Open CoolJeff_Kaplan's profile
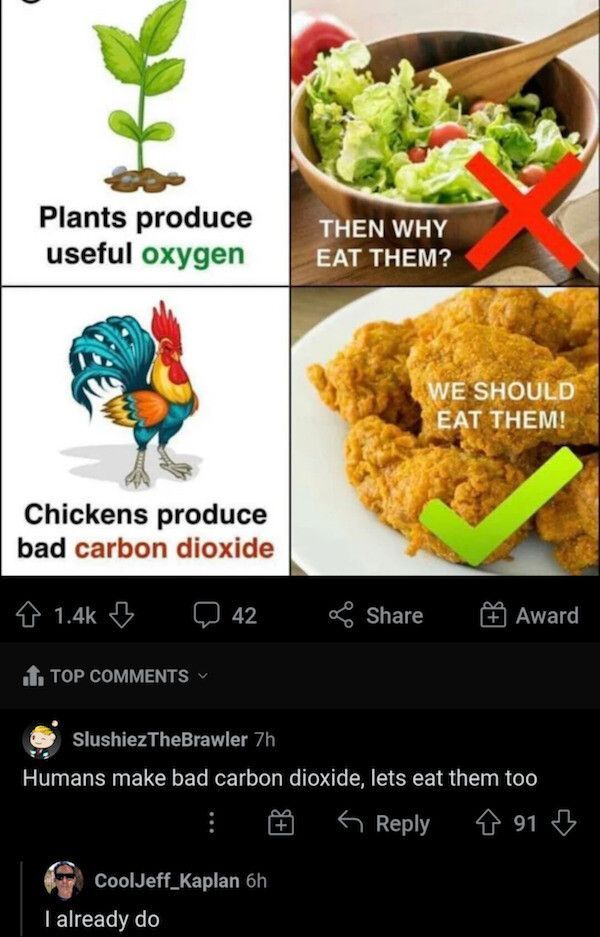 click(166, 880)
